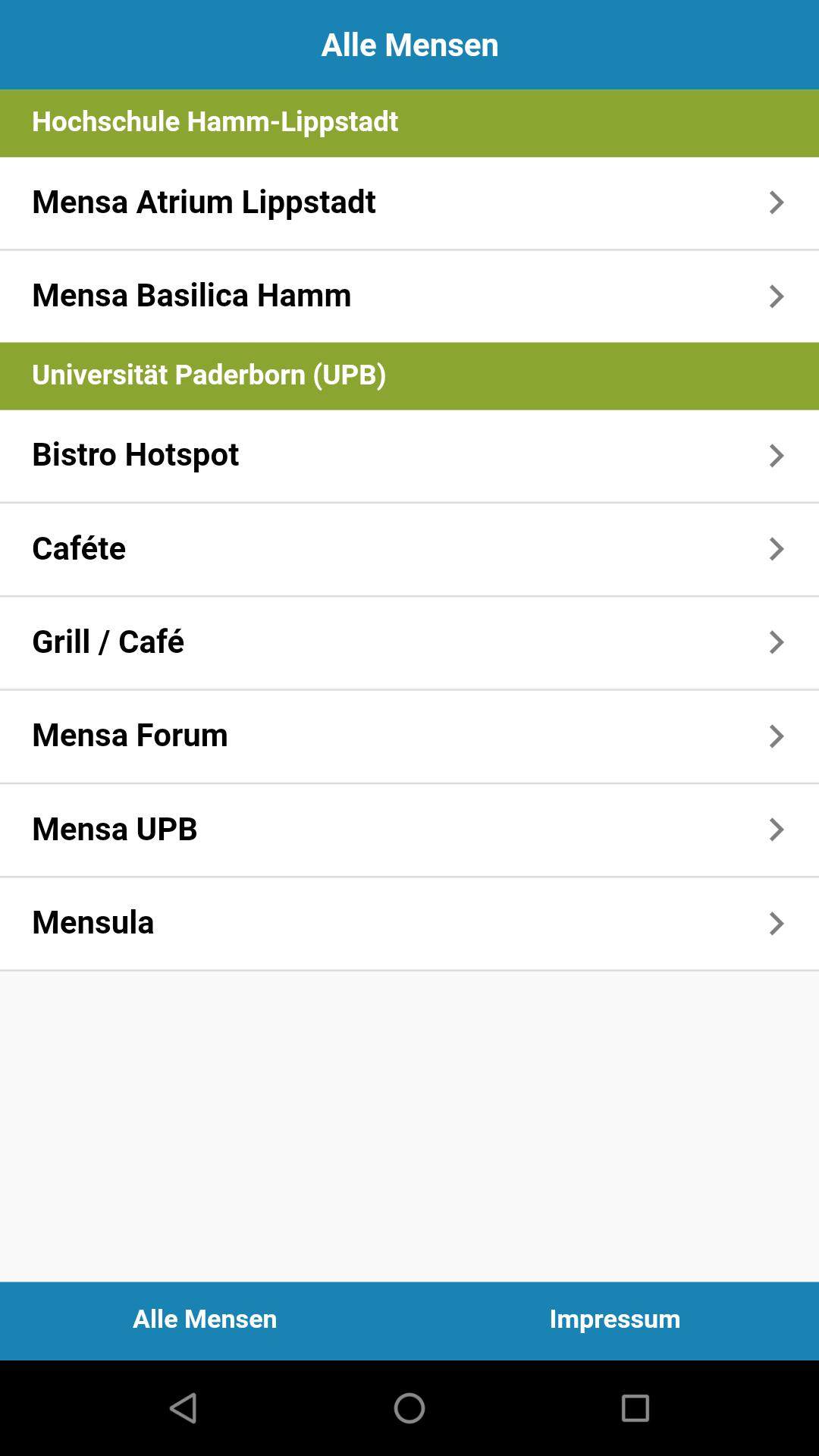The image size is (819, 1456).
Task: Open Mensa Atrium Lippstadt
Action: (409, 203)
